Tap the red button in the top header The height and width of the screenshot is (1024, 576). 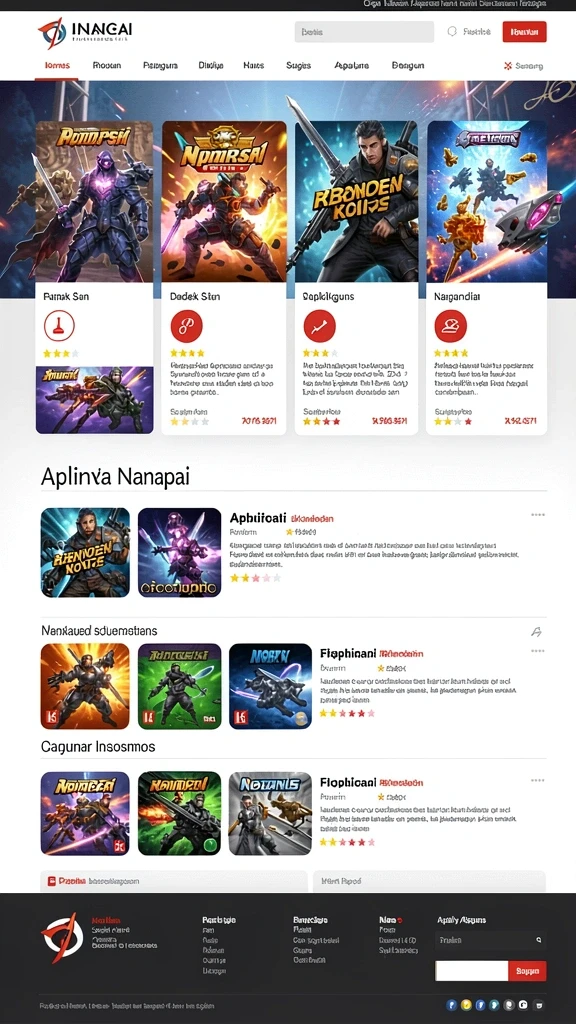click(x=524, y=31)
